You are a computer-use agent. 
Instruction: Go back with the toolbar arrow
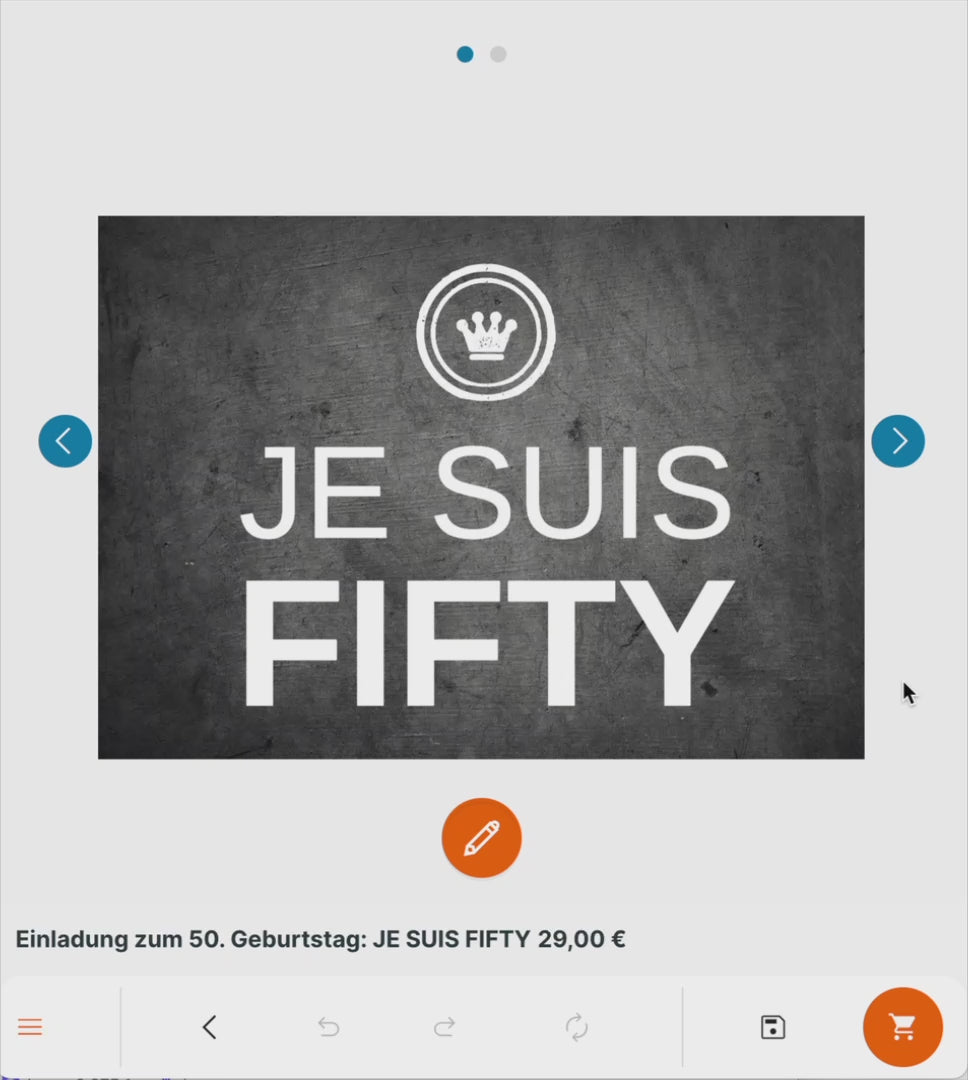pyautogui.click(x=209, y=1027)
